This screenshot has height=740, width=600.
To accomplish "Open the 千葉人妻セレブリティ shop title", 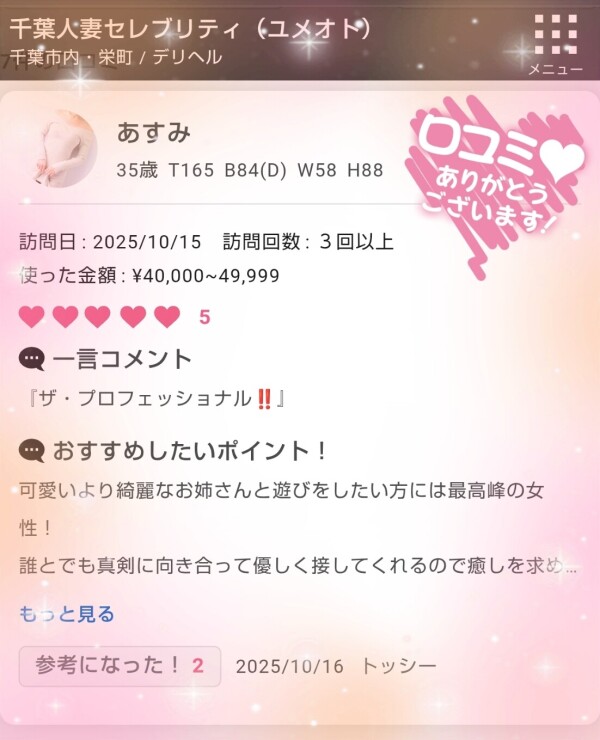I will (190, 29).
